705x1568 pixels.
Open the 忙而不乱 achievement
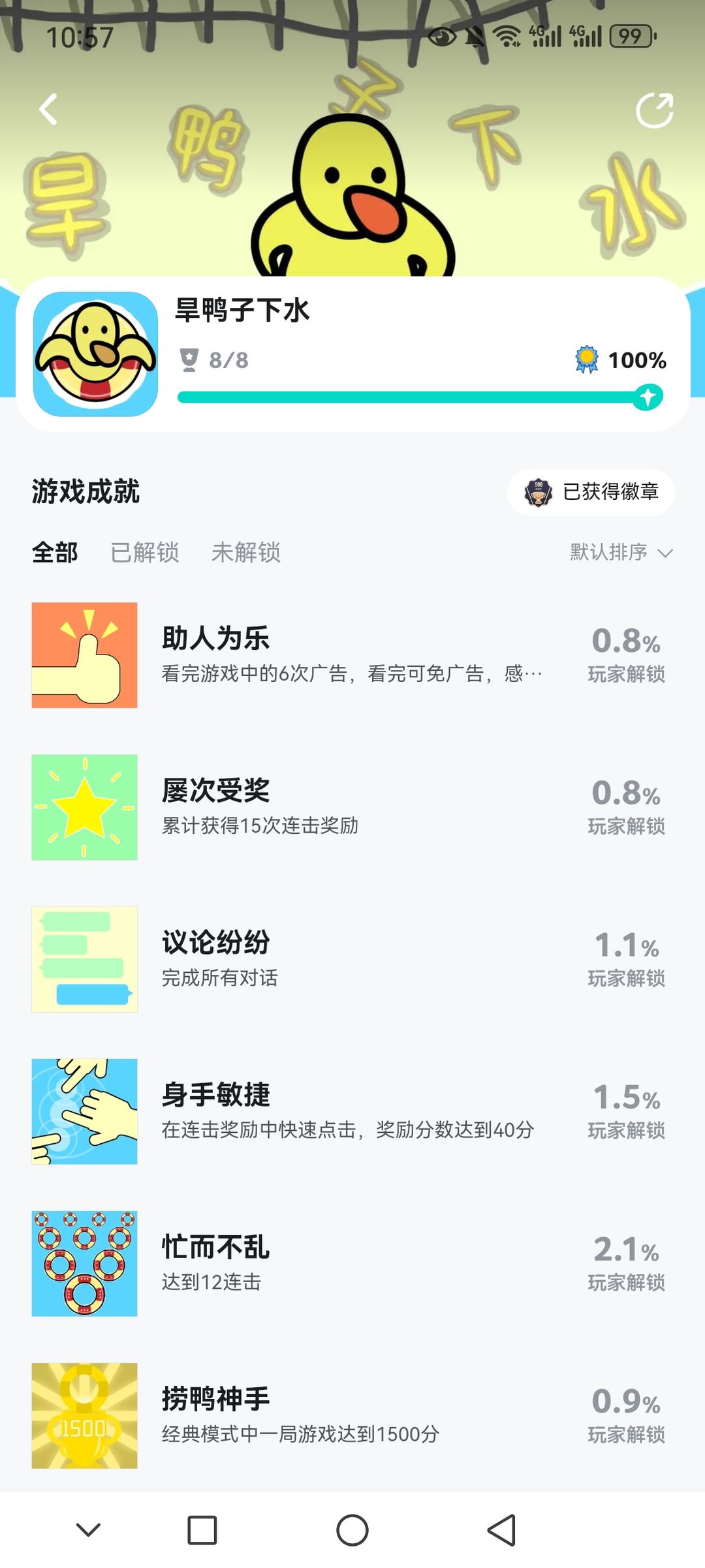(352, 1263)
